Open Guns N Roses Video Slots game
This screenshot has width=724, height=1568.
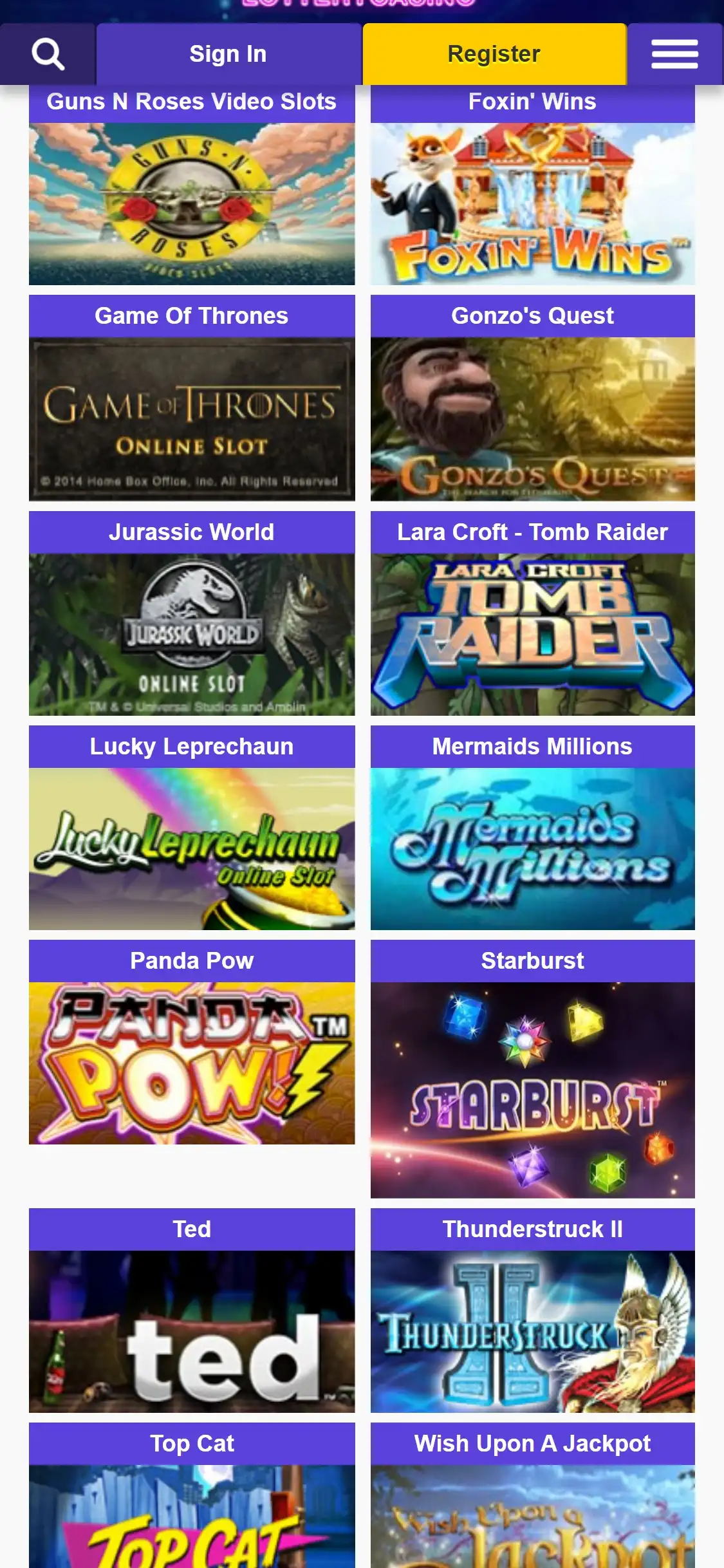click(192, 203)
